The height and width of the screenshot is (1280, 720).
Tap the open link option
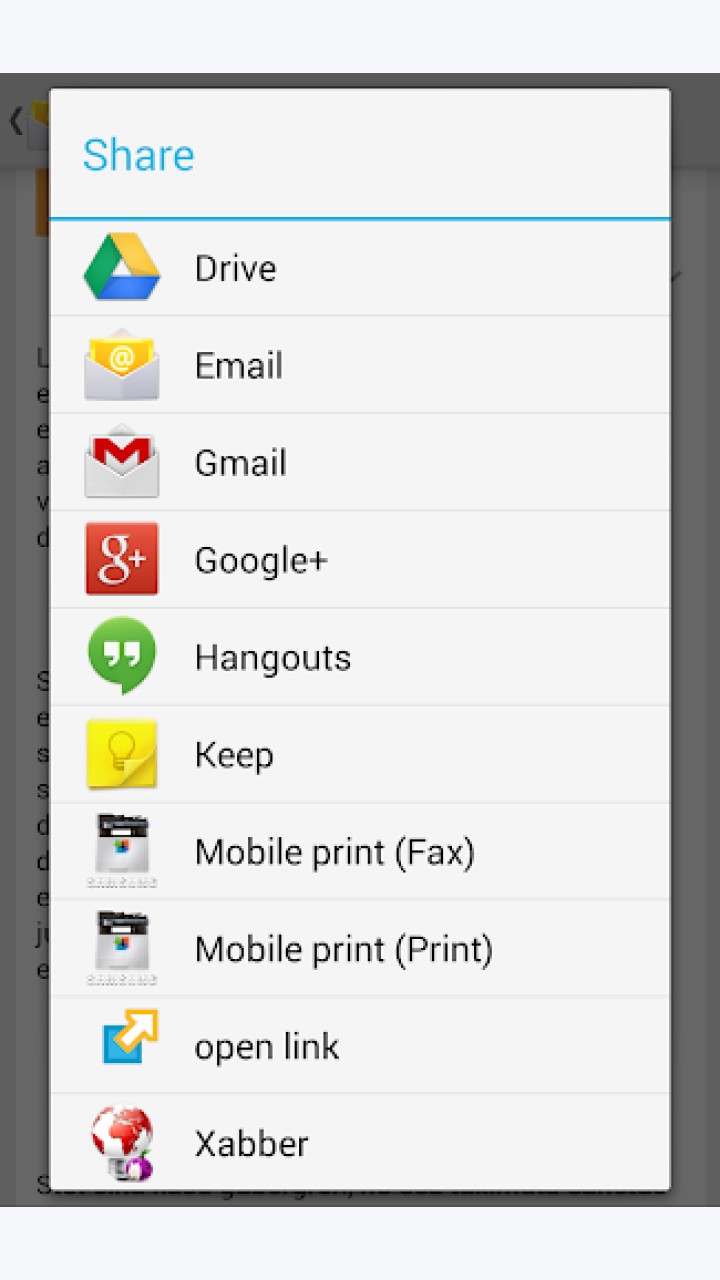[x=360, y=1045]
